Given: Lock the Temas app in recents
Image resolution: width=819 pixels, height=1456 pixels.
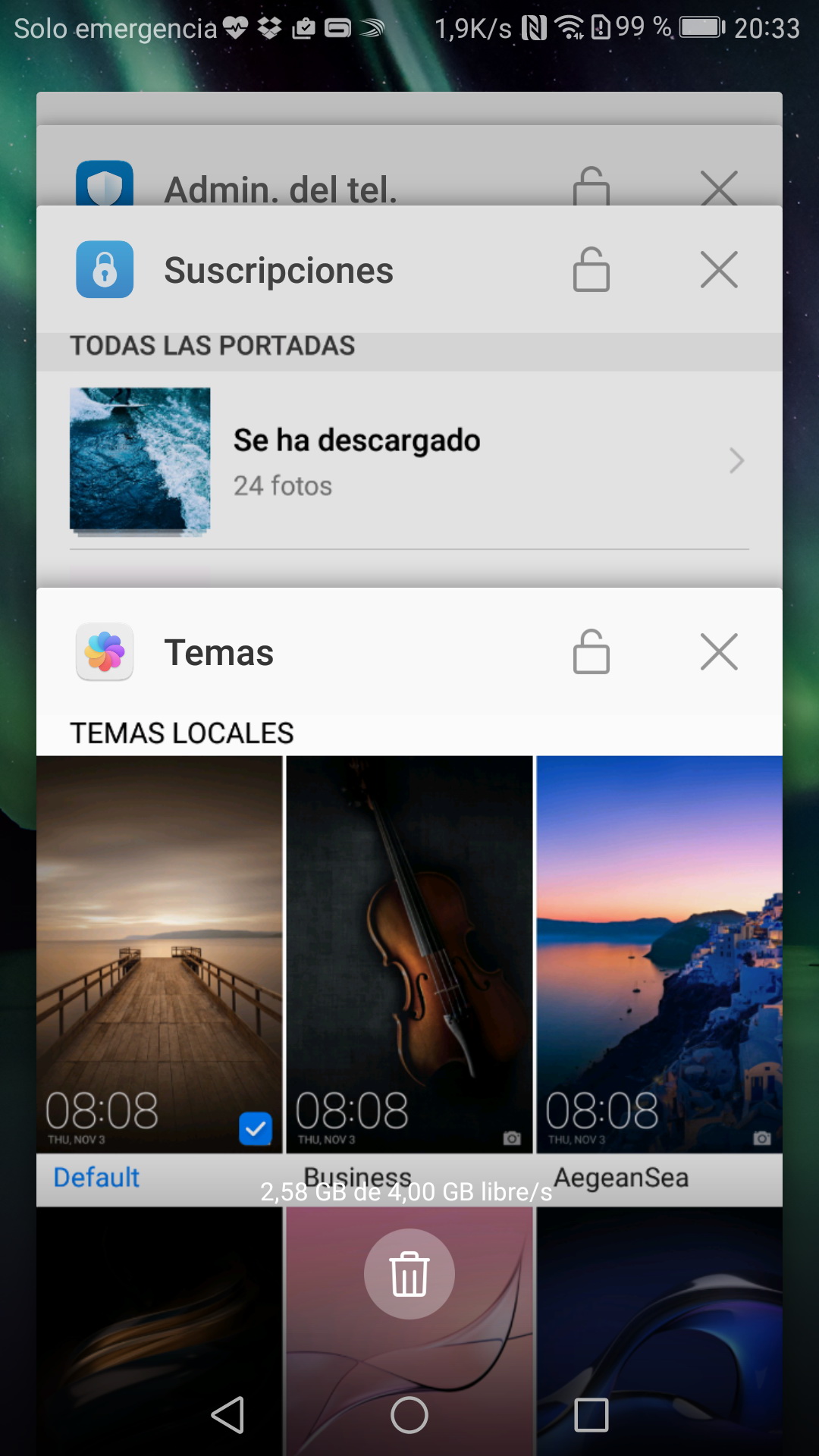Looking at the screenshot, I should point(591,652).
